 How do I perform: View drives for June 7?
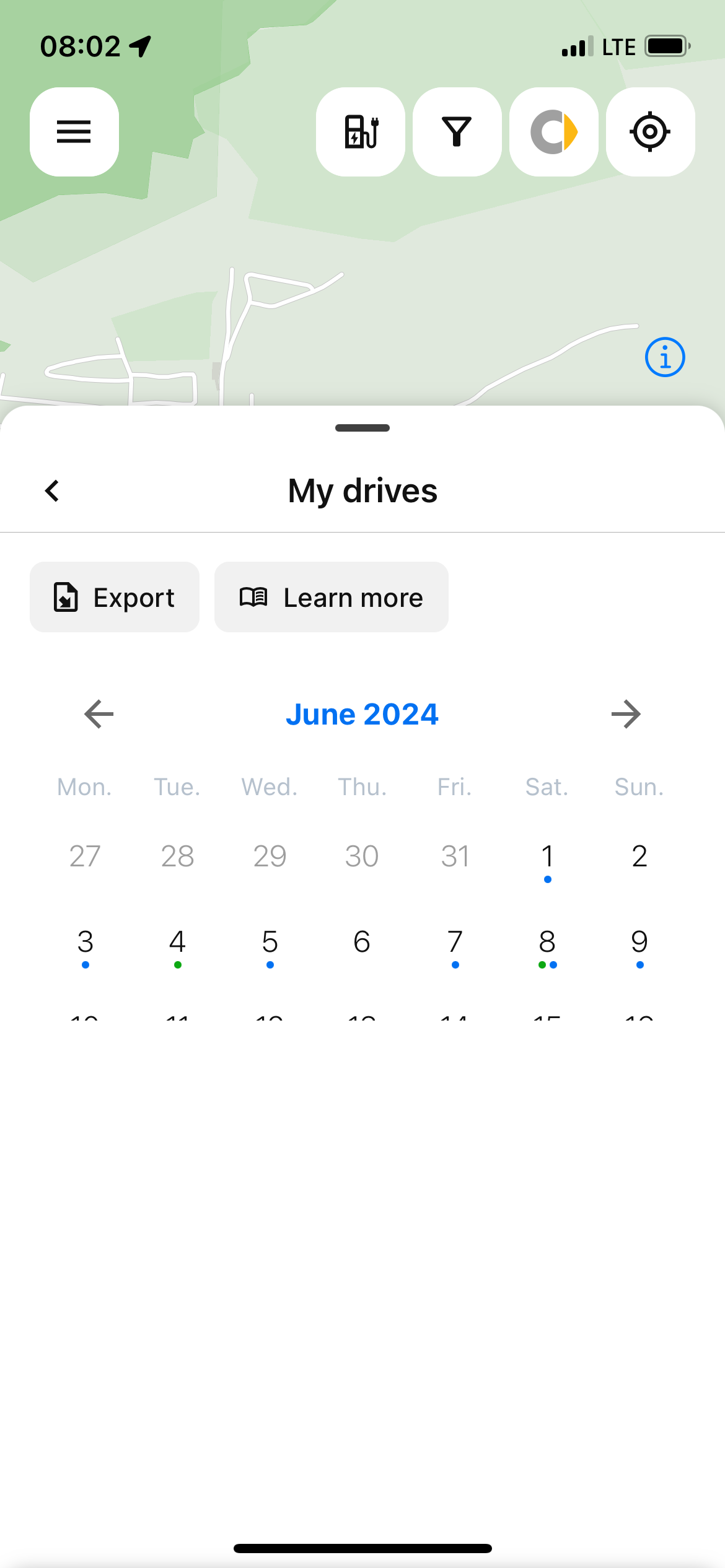[x=455, y=943]
